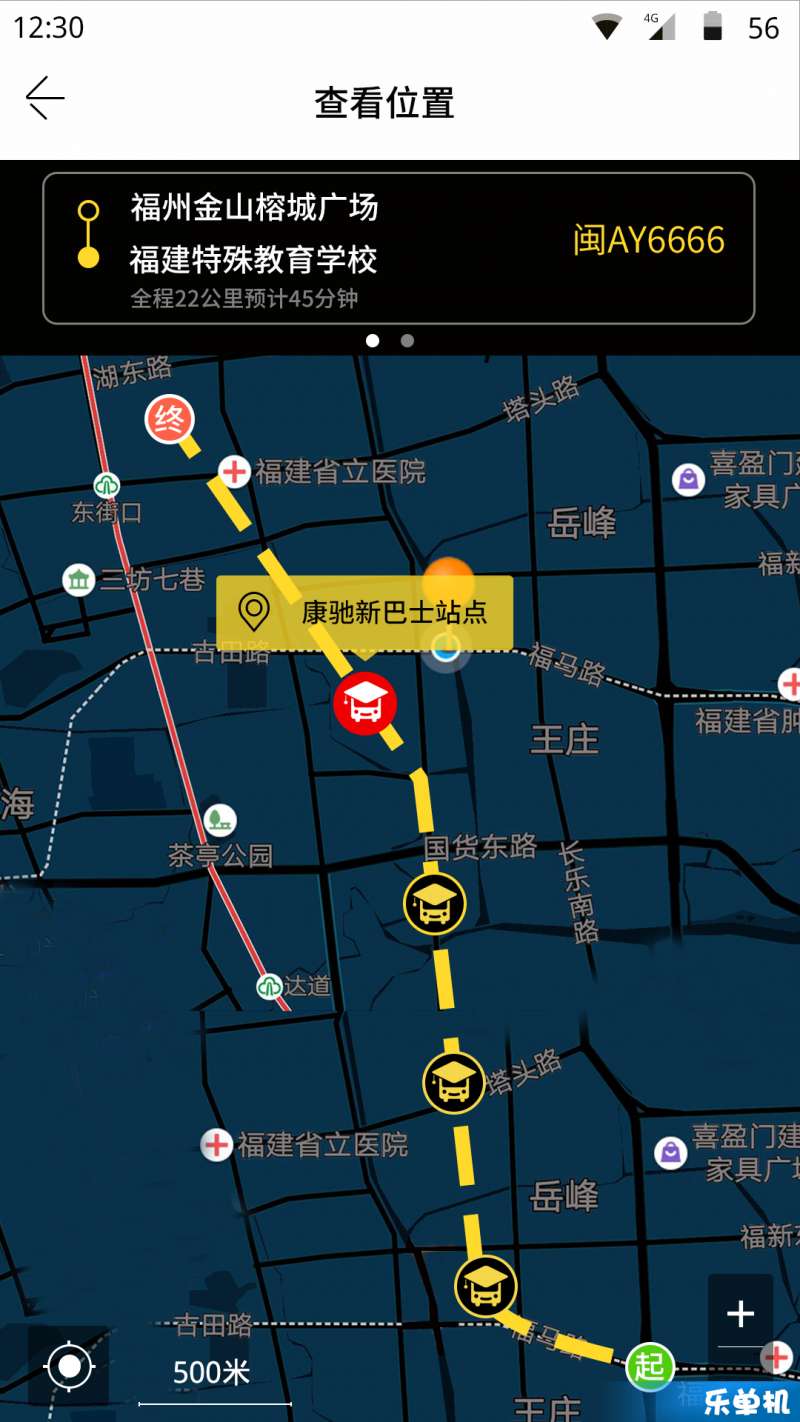The image size is (800, 1422).
Task: Open the route card for 闽AY6666
Action: point(398,248)
